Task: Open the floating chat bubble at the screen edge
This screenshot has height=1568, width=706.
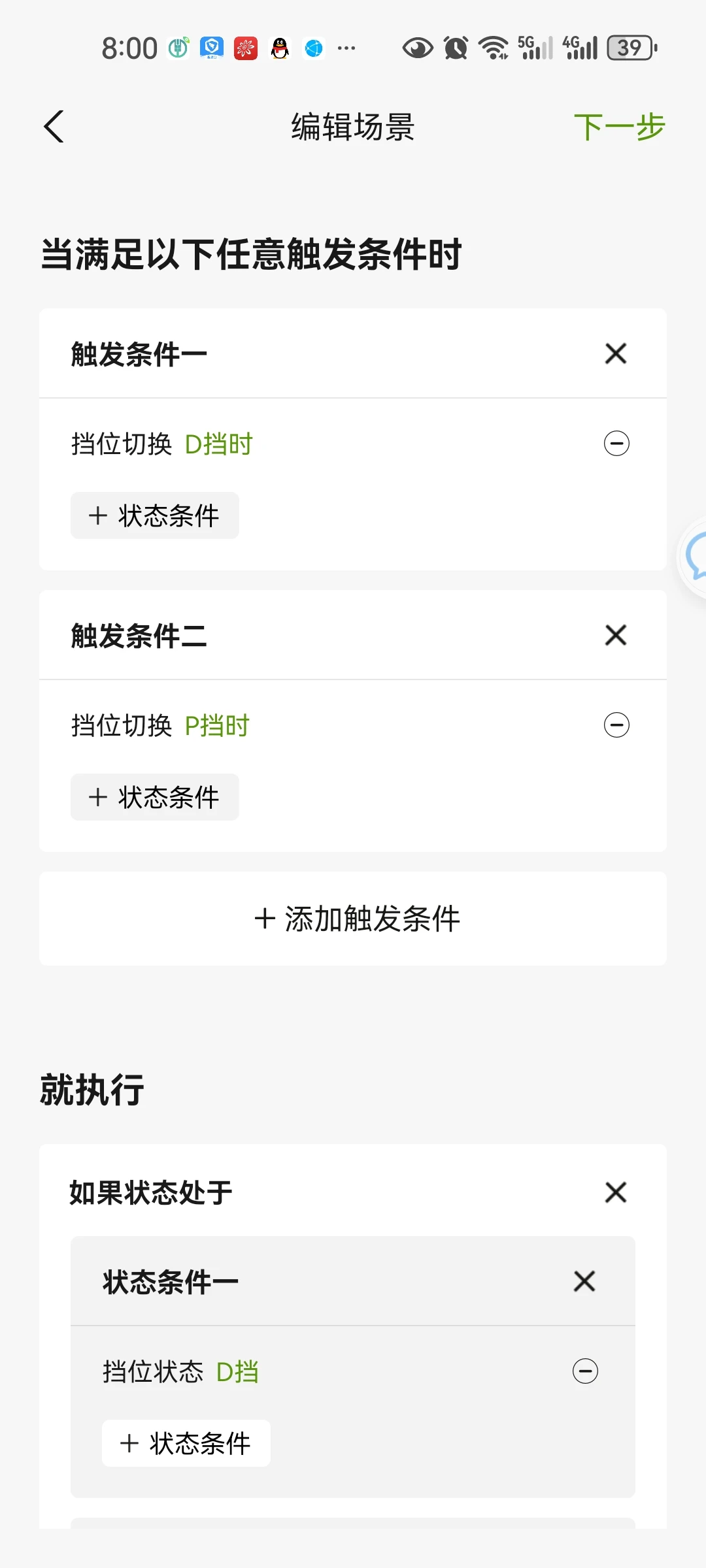Action: click(693, 557)
